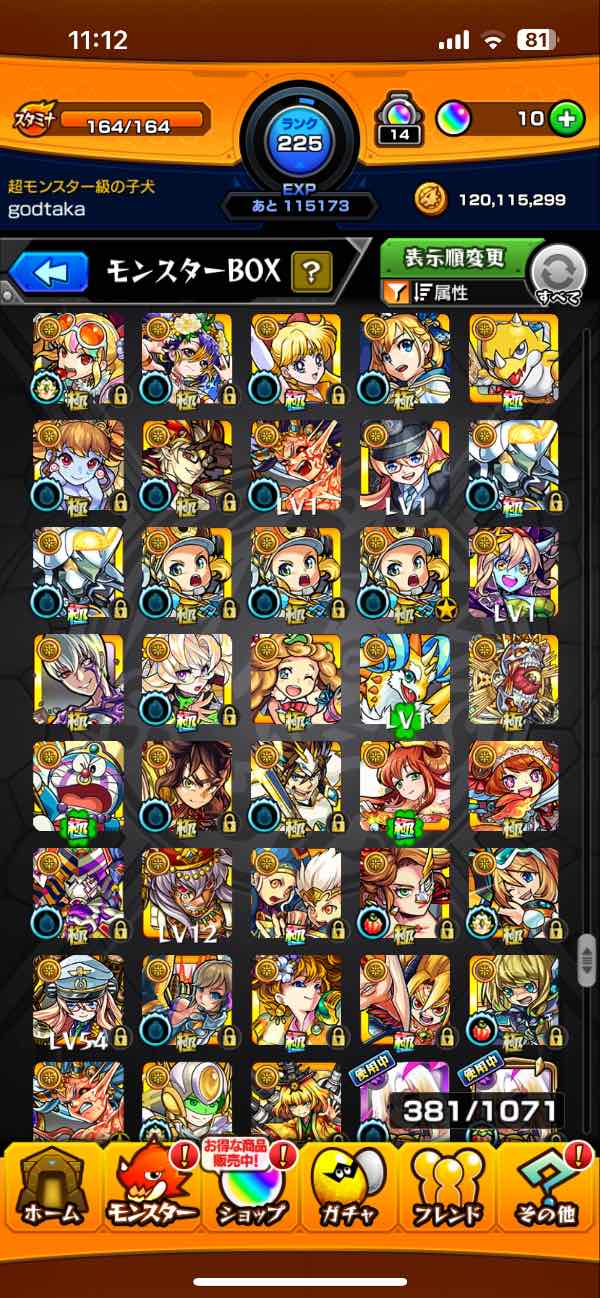The height and width of the screenshot is (1298, 600).
Task: Go back with the blue arrow
Action: coord(50,272)
